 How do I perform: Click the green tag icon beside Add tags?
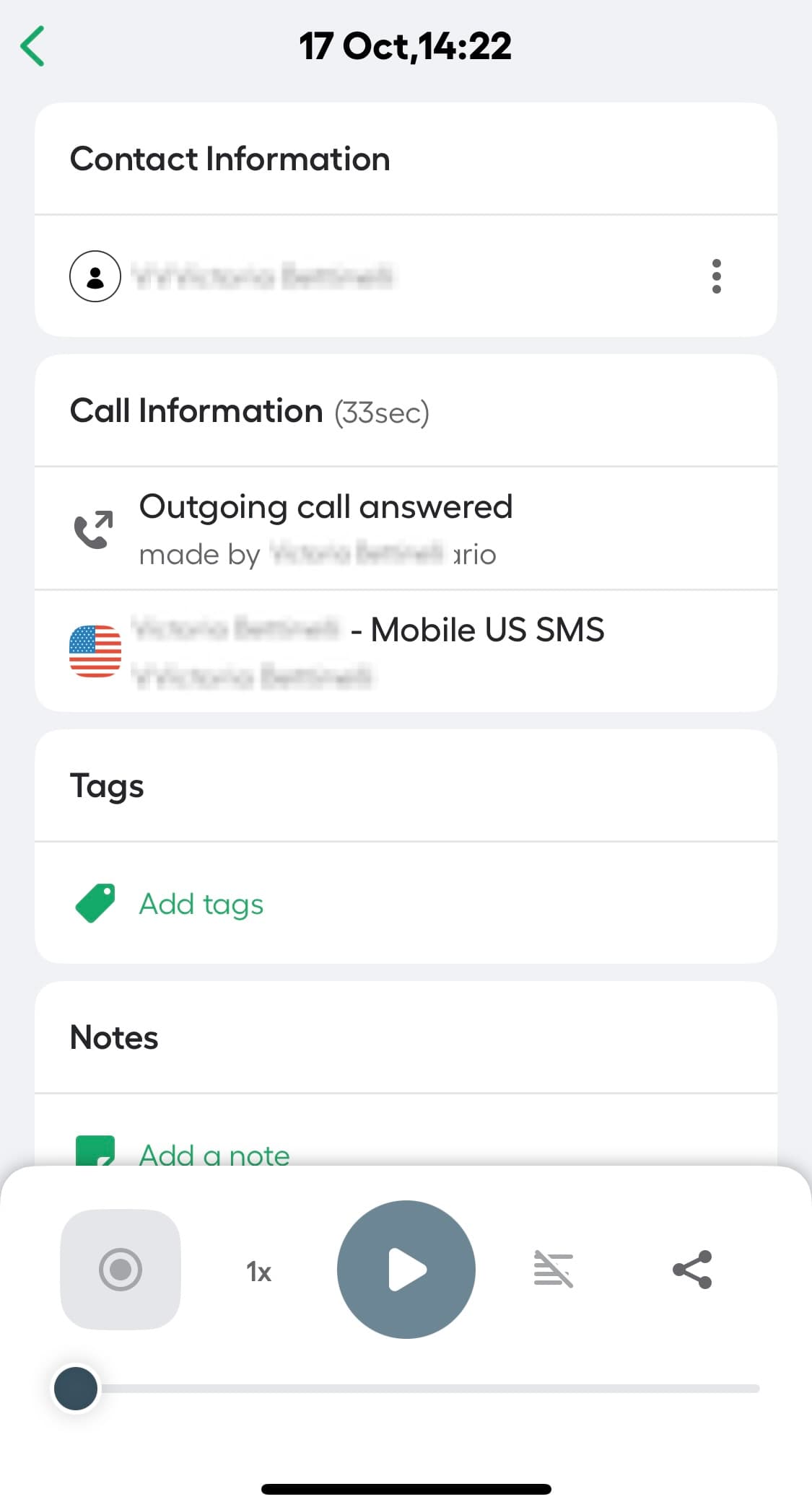point(95,902)
